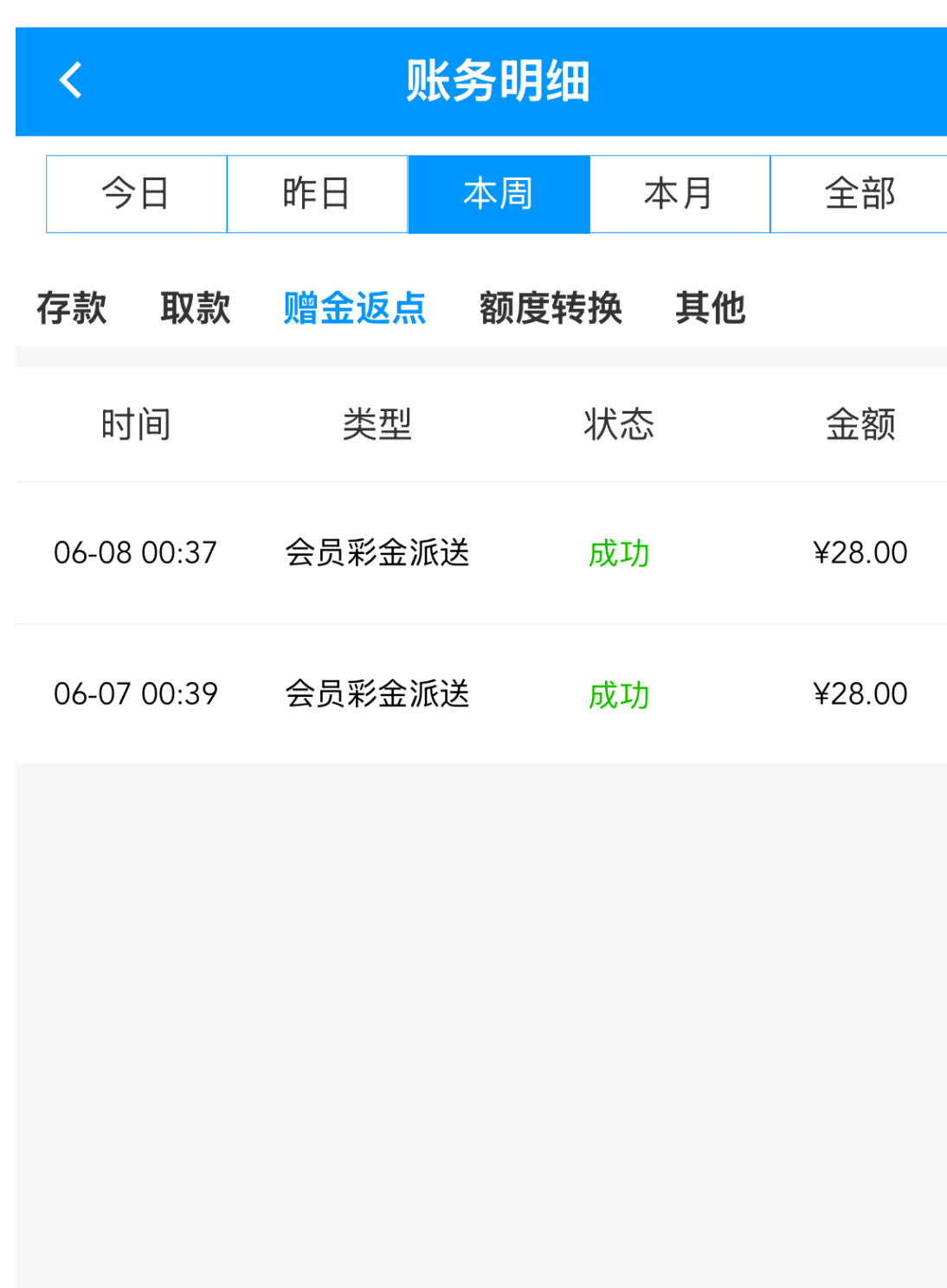Switch to the 今日 time filter
Viewport: 947px width, 1288px height.
(136, 194)
